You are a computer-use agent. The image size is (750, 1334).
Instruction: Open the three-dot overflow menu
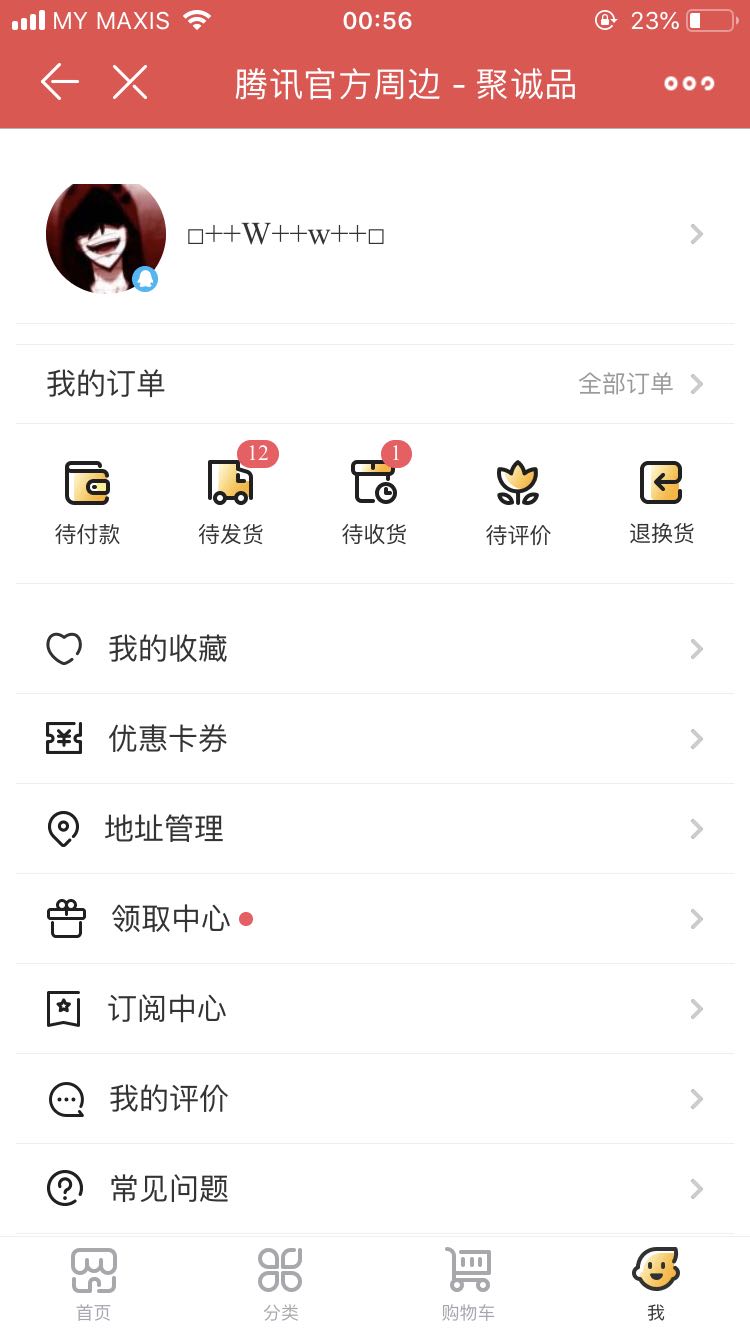pyautogui.click(x=690, y=83)
